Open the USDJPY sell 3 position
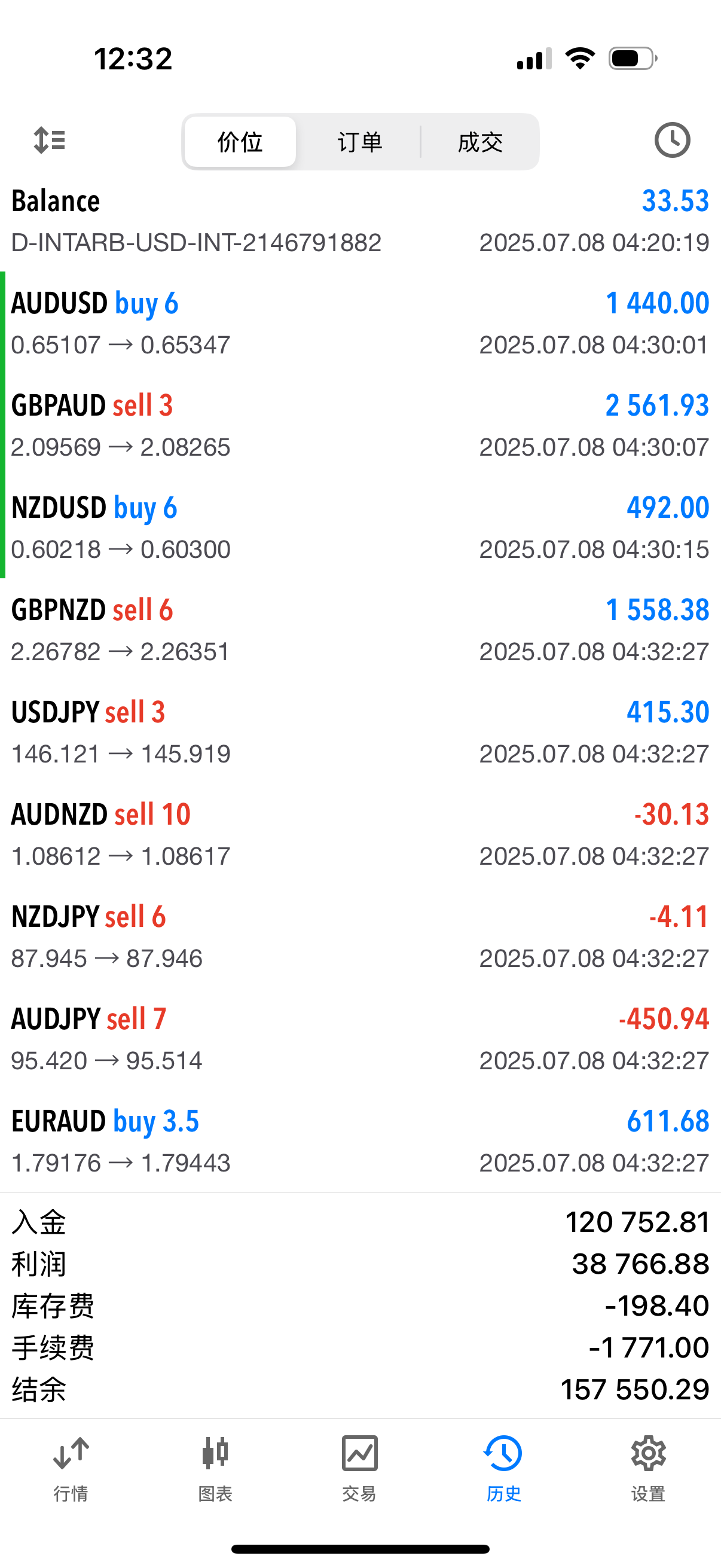Viewport: 721px width, 1568px height. 360,731
